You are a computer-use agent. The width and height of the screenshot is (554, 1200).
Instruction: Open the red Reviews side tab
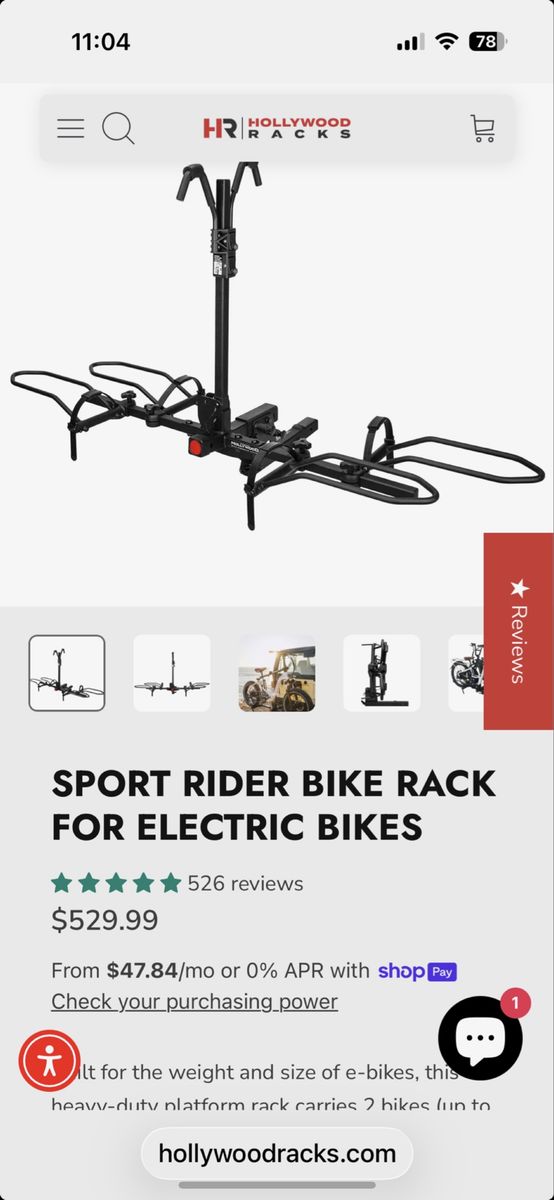point(518,631)
